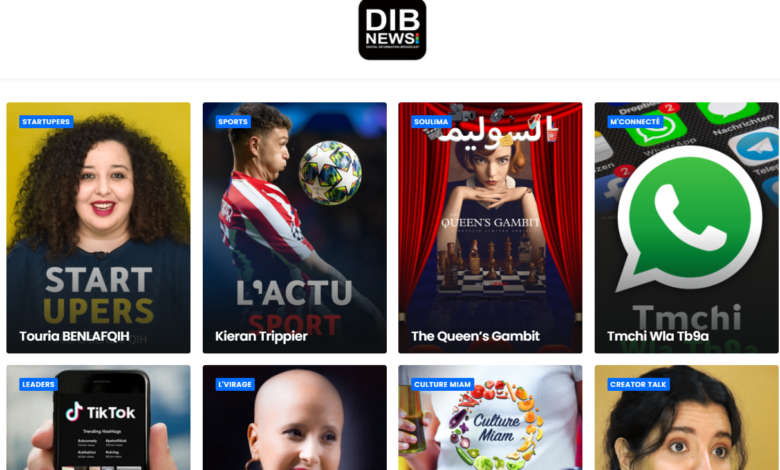Screen dimensions: 780x470
Task: Open The Queen's Gambit card
Action: pyautogui.click(x=490, y=227)
